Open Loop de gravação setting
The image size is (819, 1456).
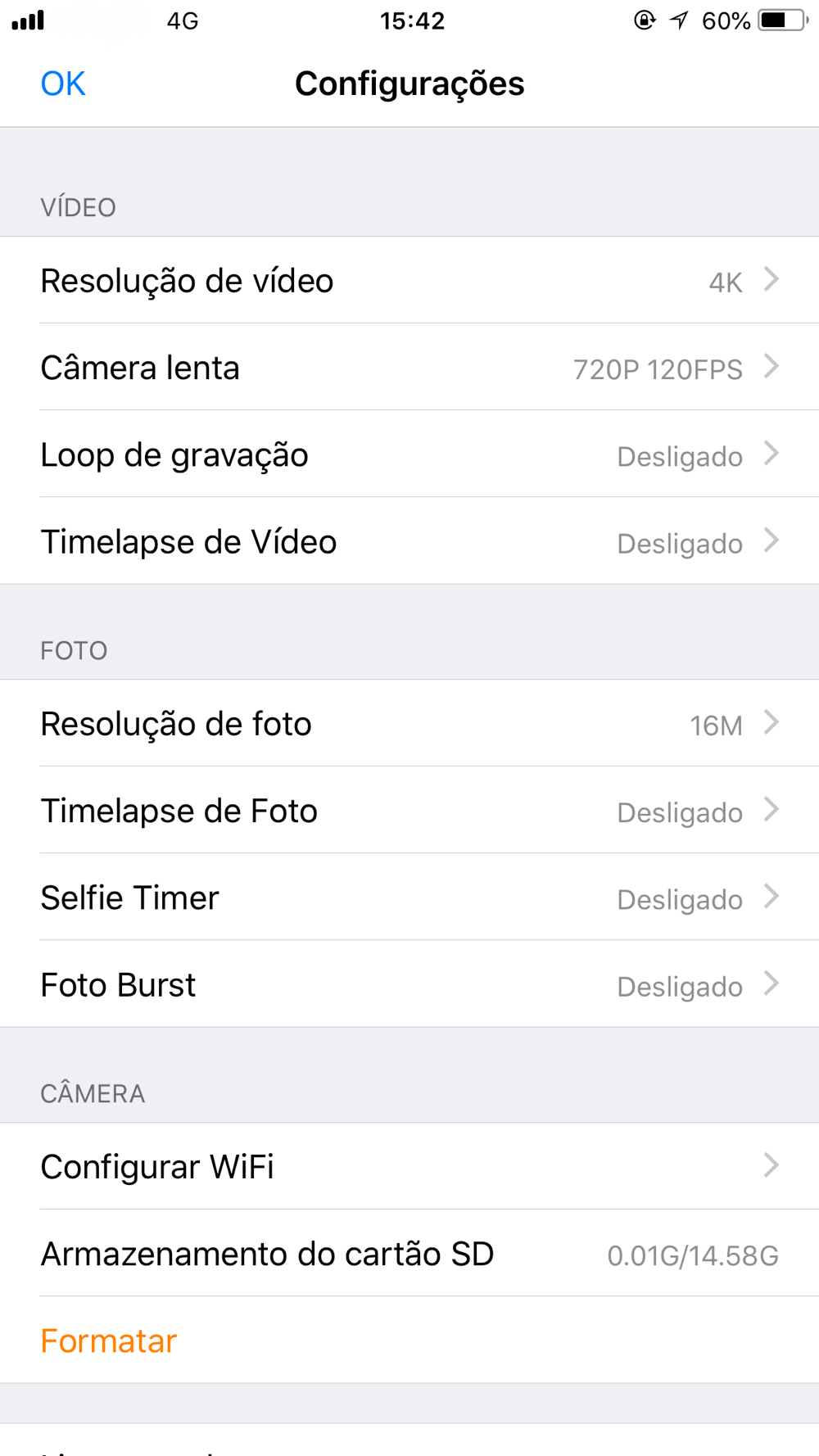[409, 454]
